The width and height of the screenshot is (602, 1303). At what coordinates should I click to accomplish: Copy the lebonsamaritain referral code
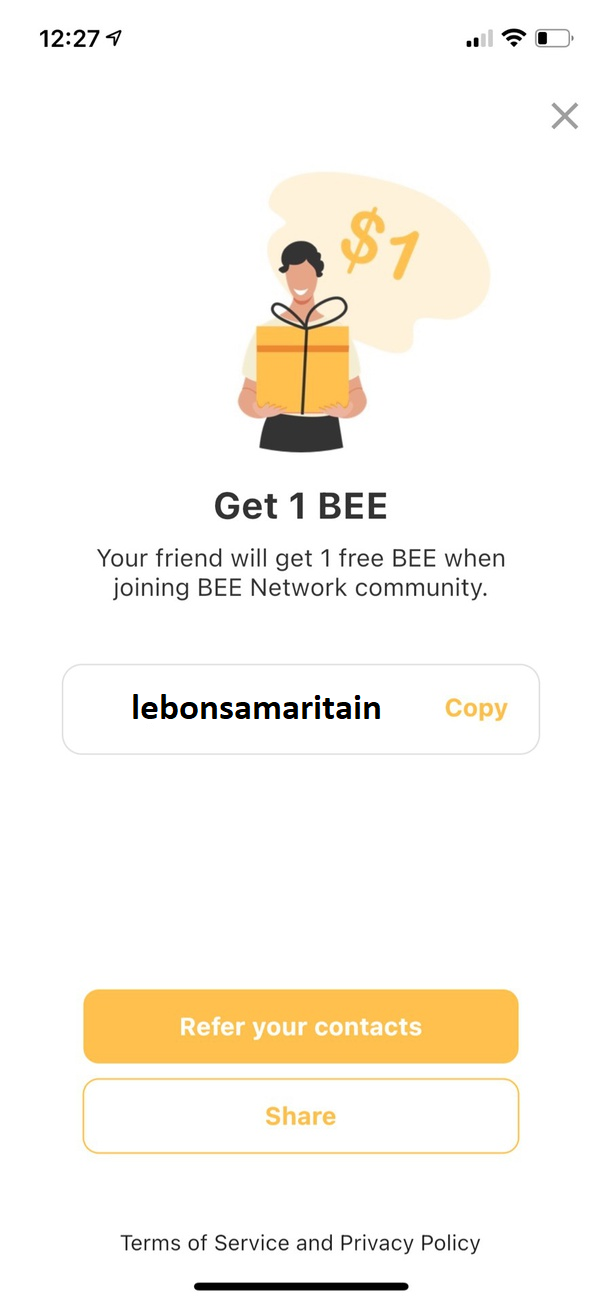476,708
